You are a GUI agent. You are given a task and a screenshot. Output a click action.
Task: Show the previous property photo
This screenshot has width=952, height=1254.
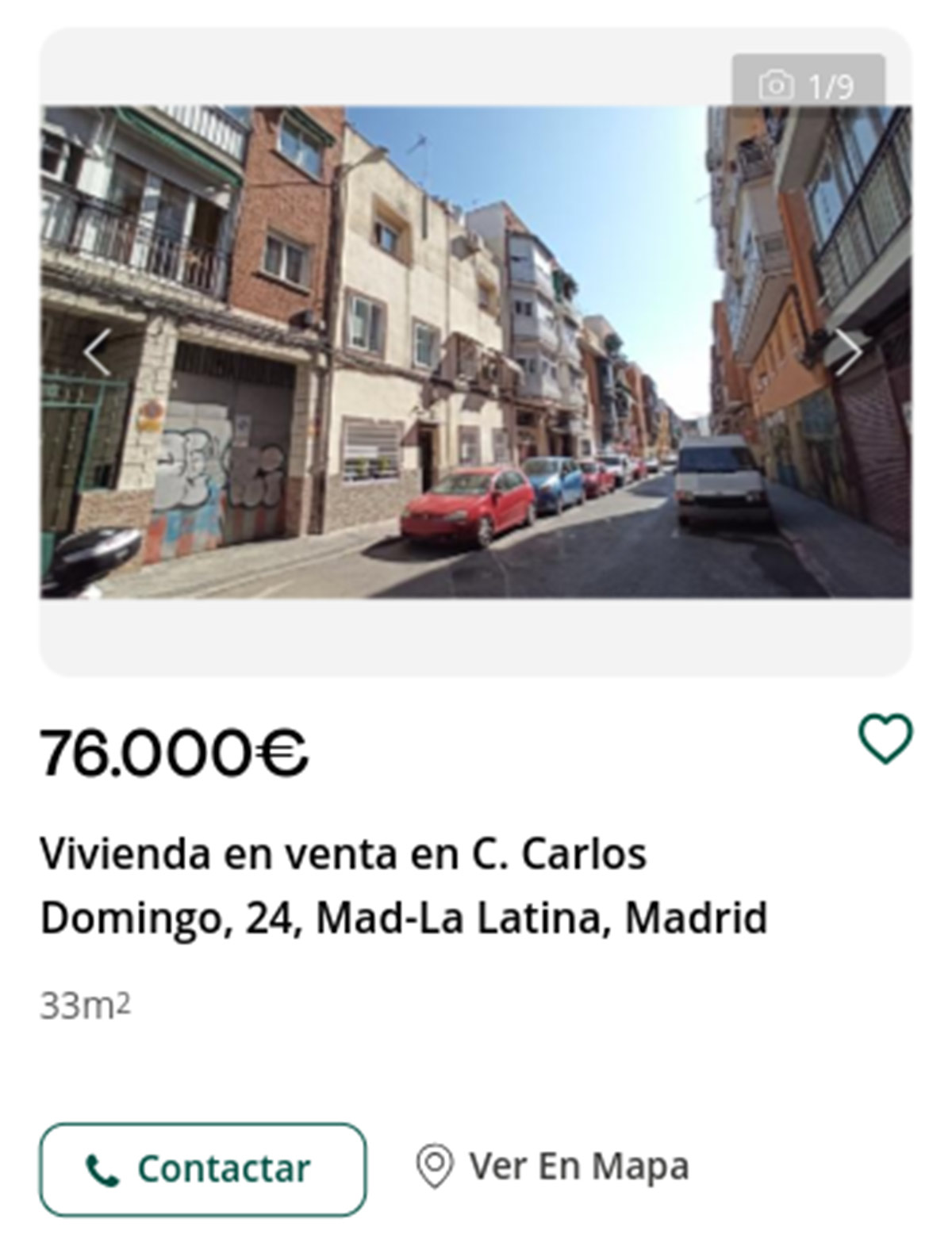(x=97, y=353)
